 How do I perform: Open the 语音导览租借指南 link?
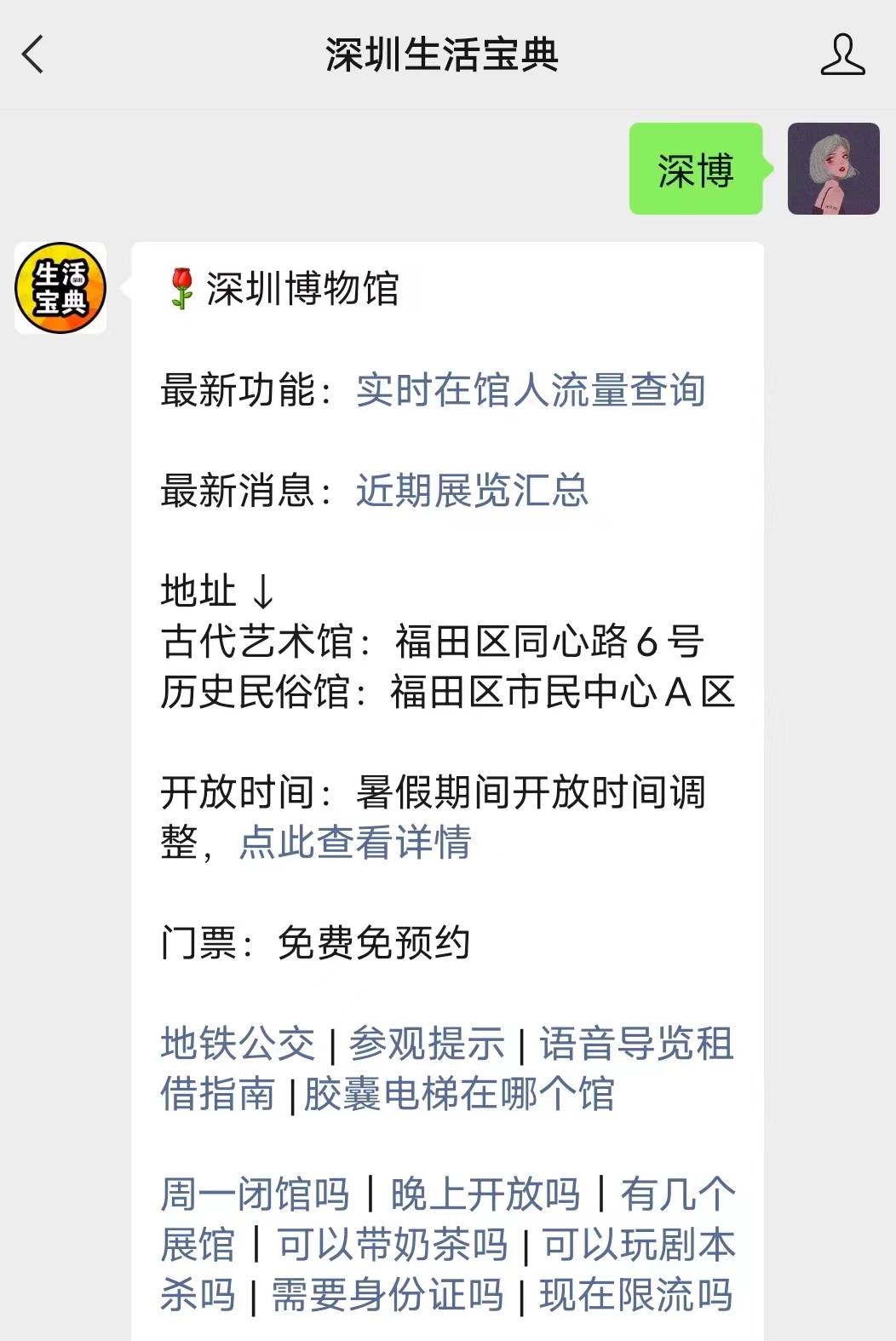point(635,1044)
